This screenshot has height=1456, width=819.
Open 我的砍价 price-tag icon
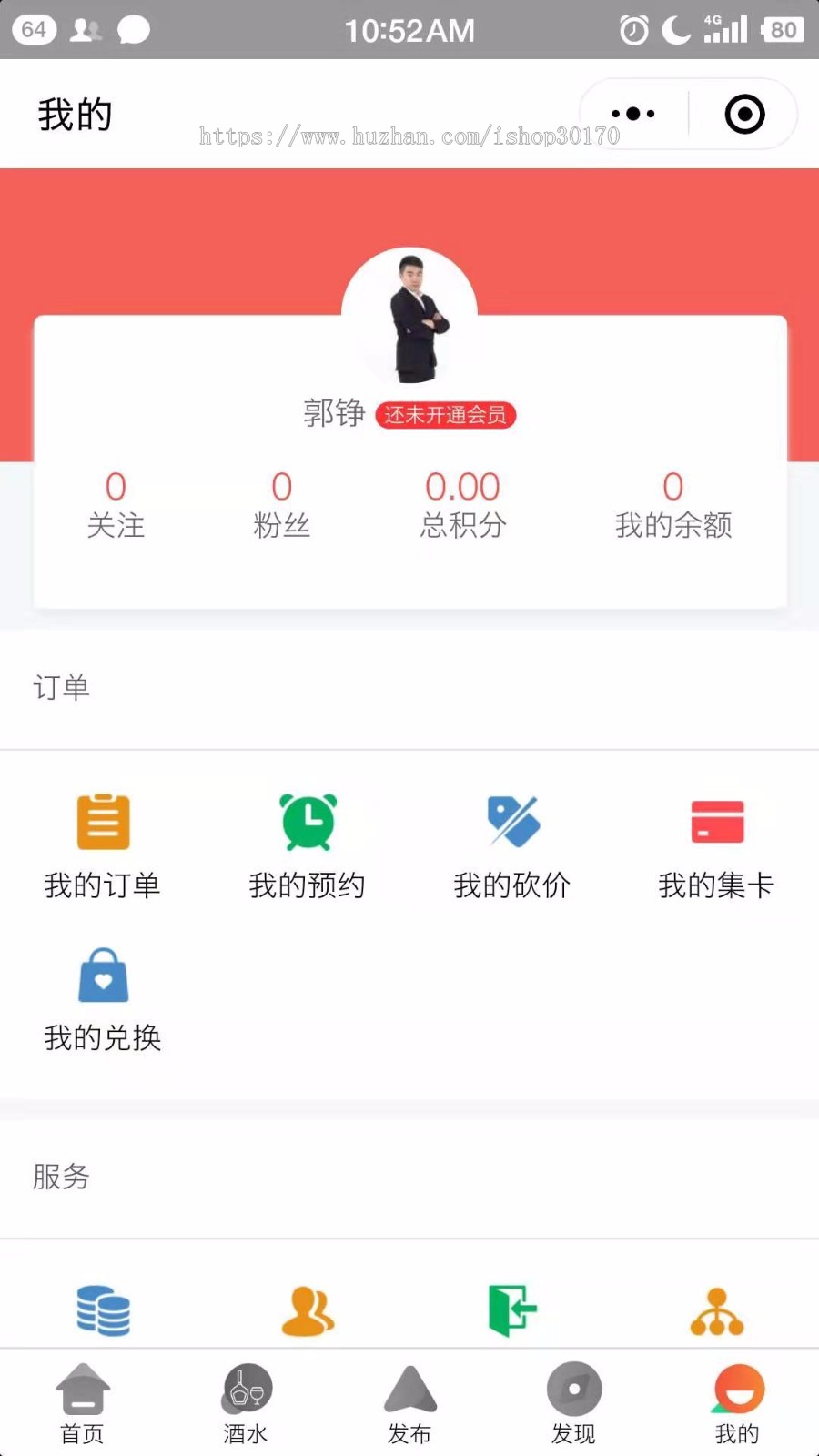(512, 822)
